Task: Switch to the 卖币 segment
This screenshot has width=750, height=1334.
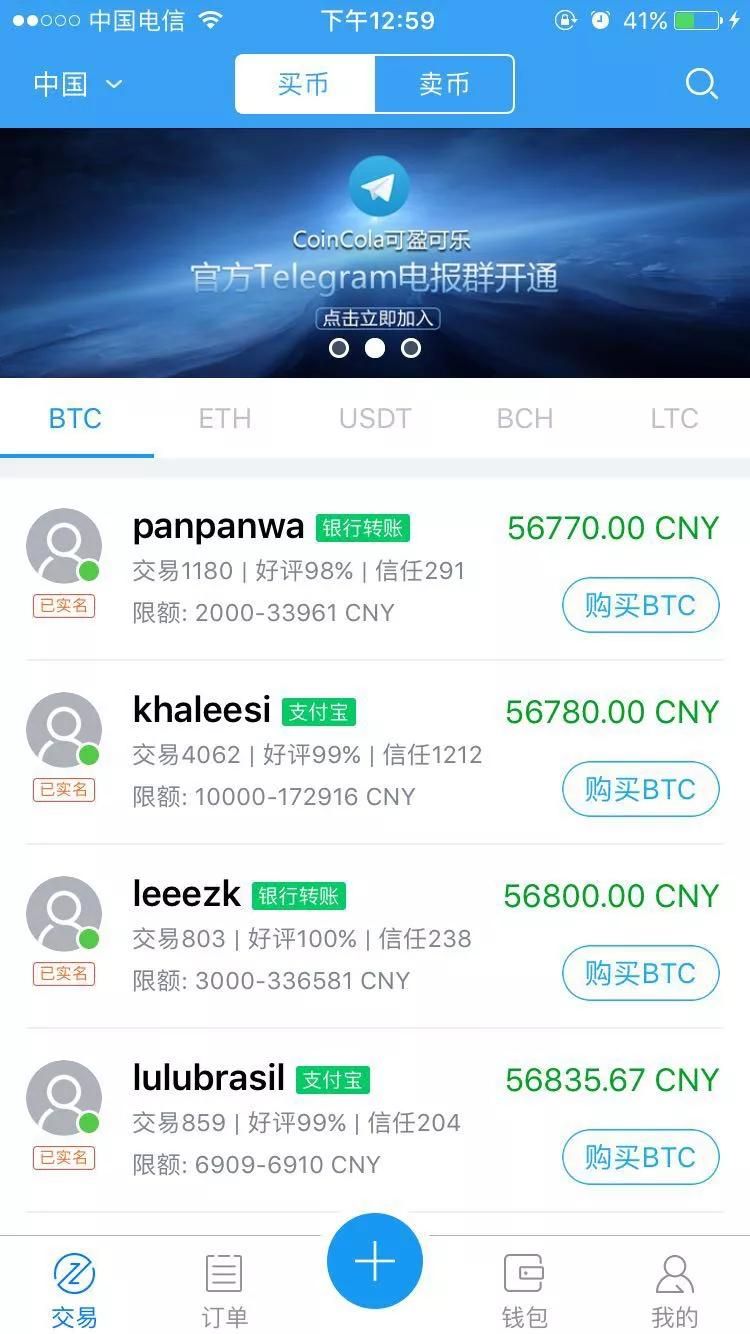Action: [x=444, y=84]
